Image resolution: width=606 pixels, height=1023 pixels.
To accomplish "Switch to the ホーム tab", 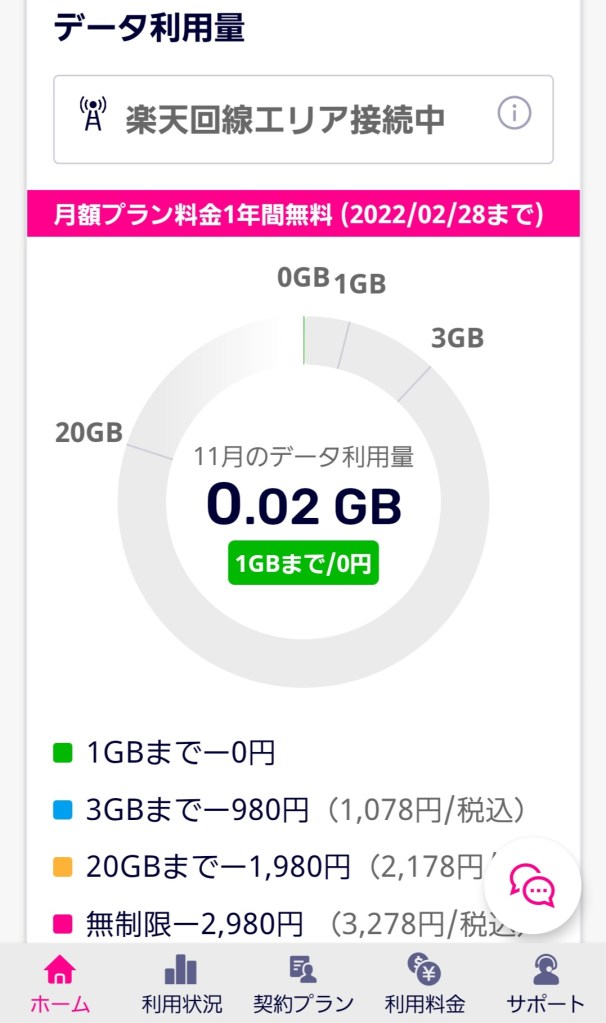I will (61, 984).
